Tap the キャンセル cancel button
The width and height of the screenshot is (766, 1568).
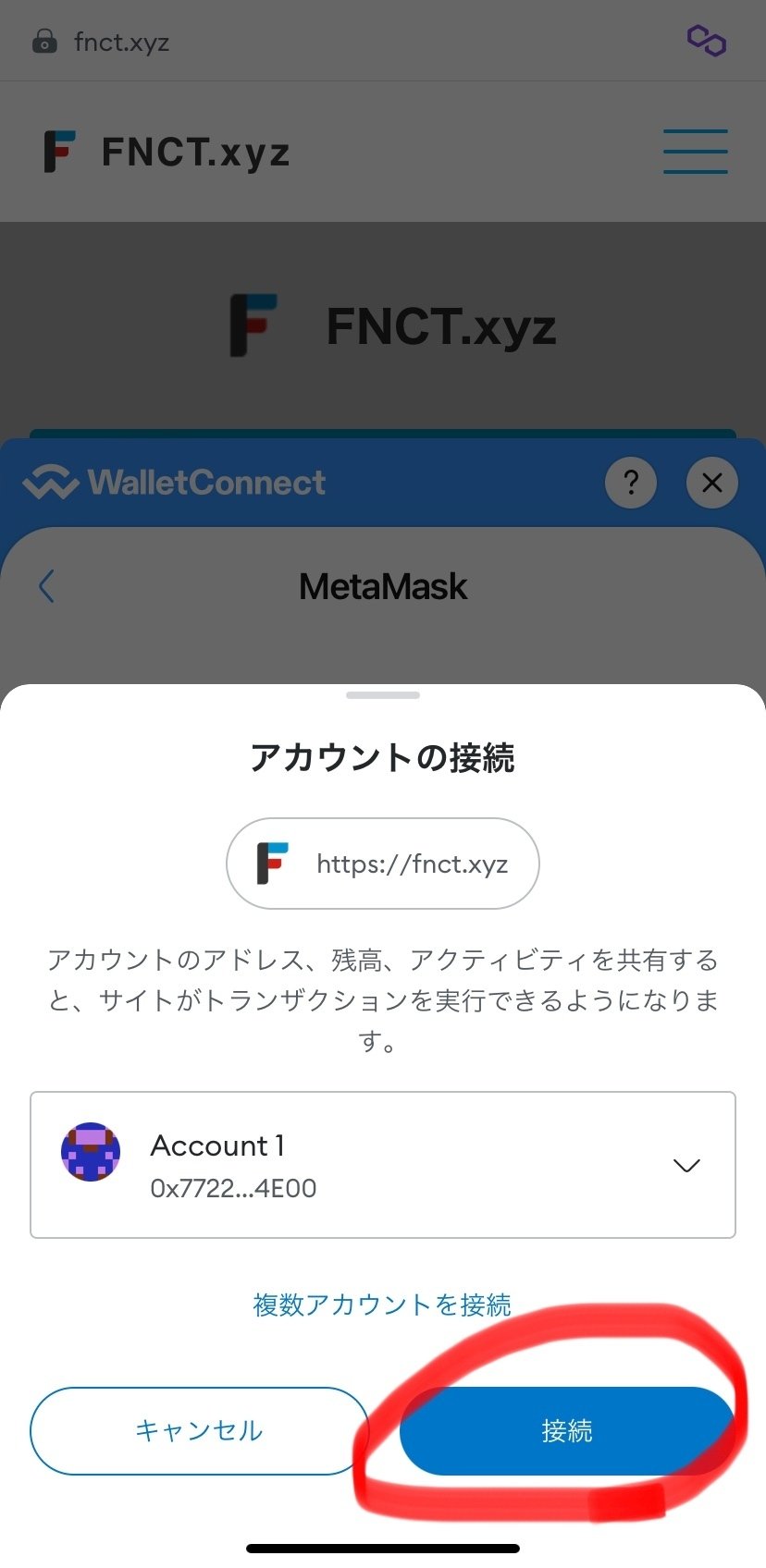point(199,1430)
